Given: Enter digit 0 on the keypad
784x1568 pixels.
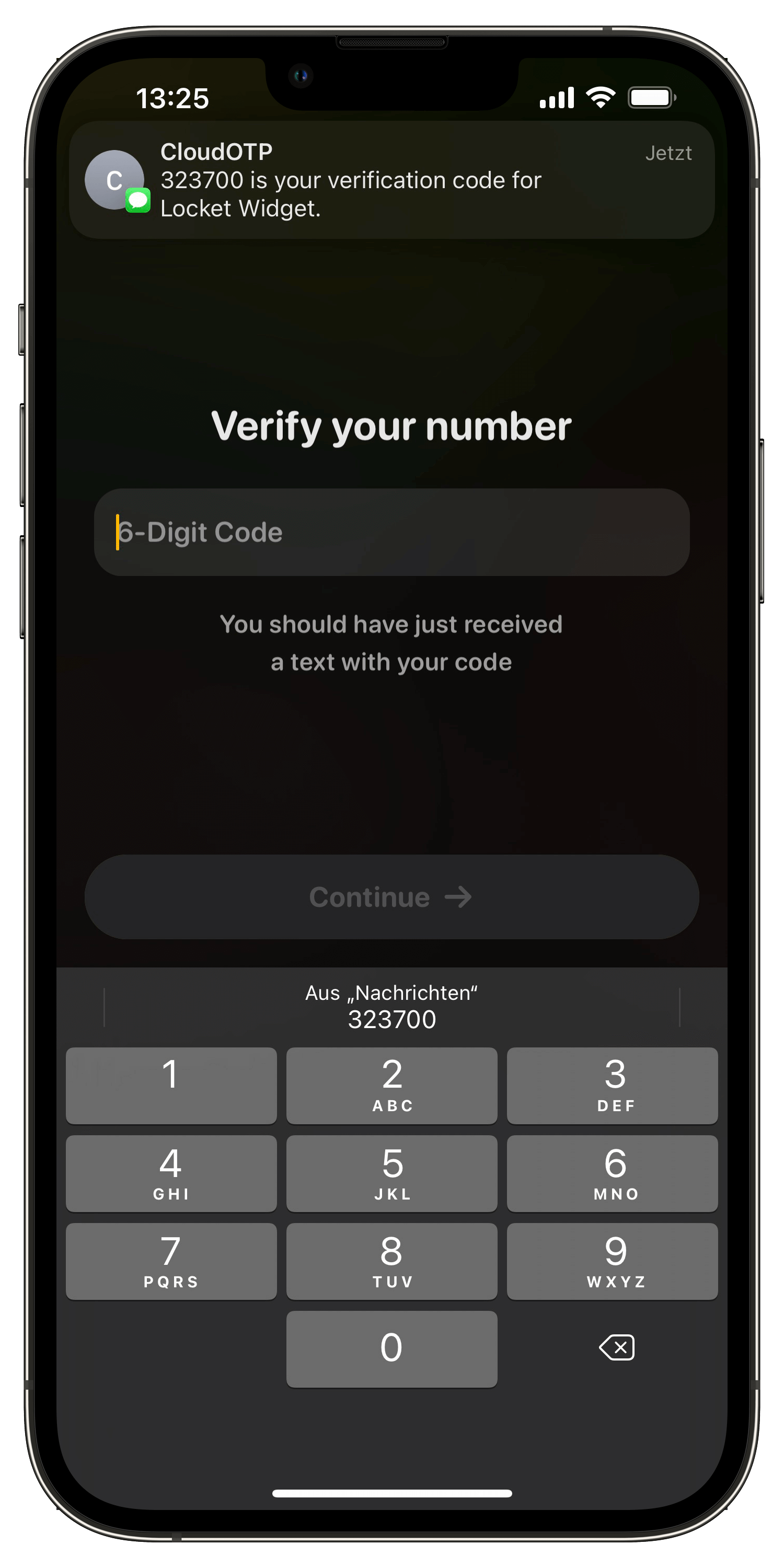Looking at the screenshot, I should 391,1349.
